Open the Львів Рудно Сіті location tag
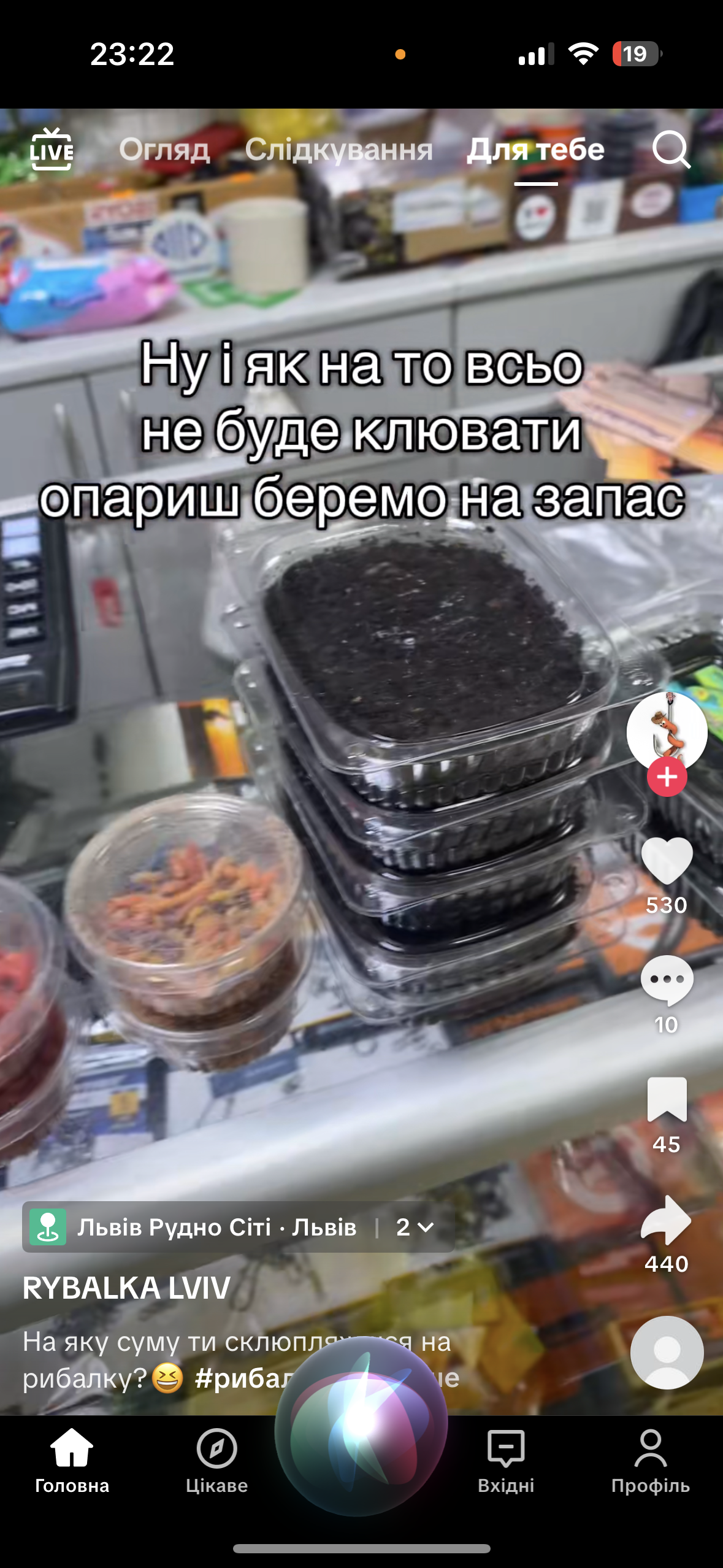This screenshot has height=1568, width=723. (216, 1227)
